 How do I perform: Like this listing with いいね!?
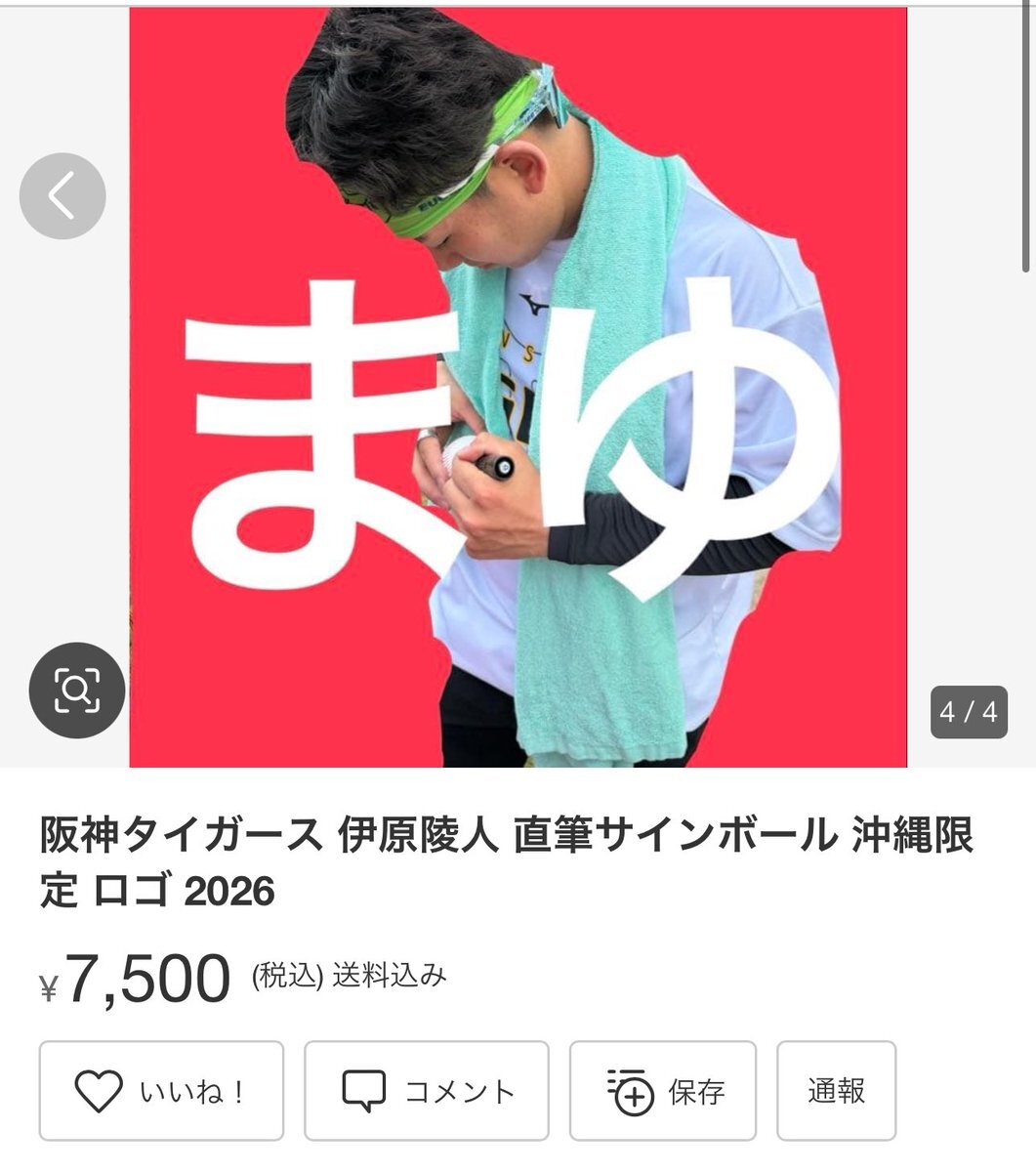[x=161, y=1091]
